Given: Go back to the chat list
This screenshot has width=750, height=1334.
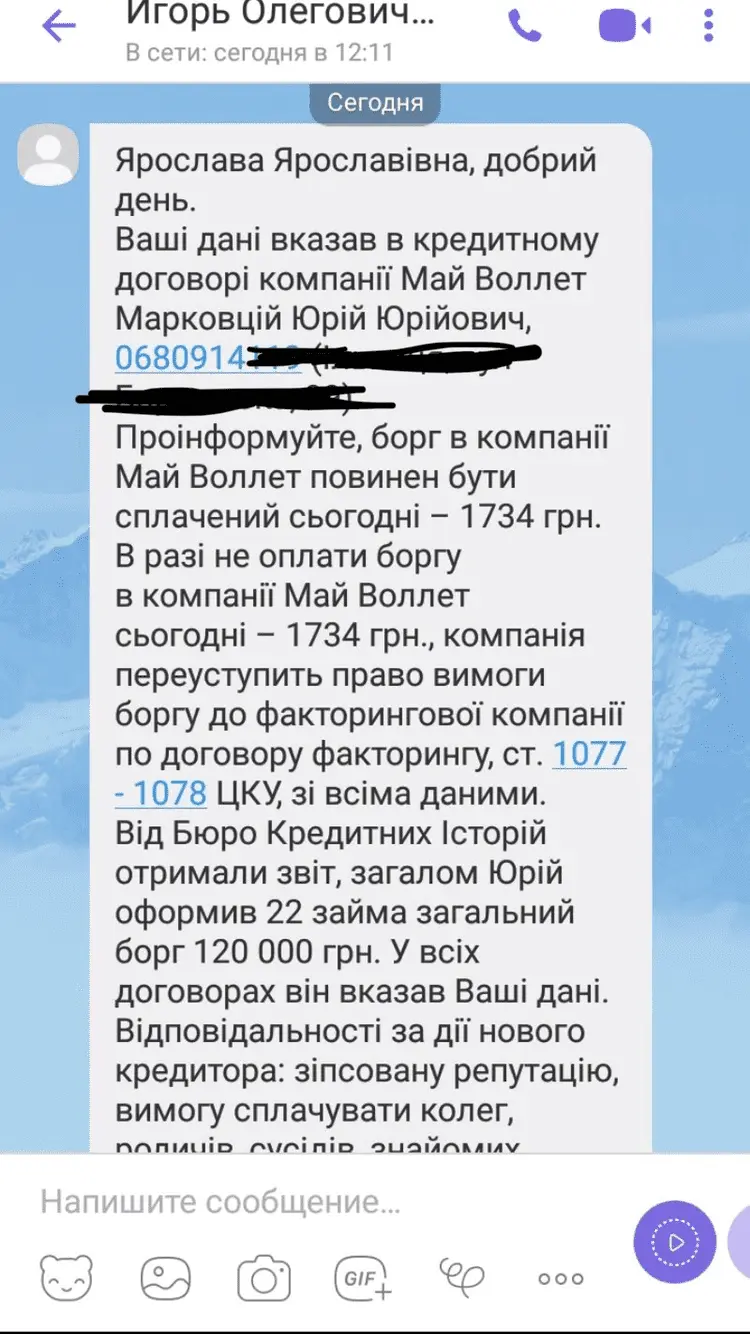Looking at the screenshot, I should click(58, 27).
